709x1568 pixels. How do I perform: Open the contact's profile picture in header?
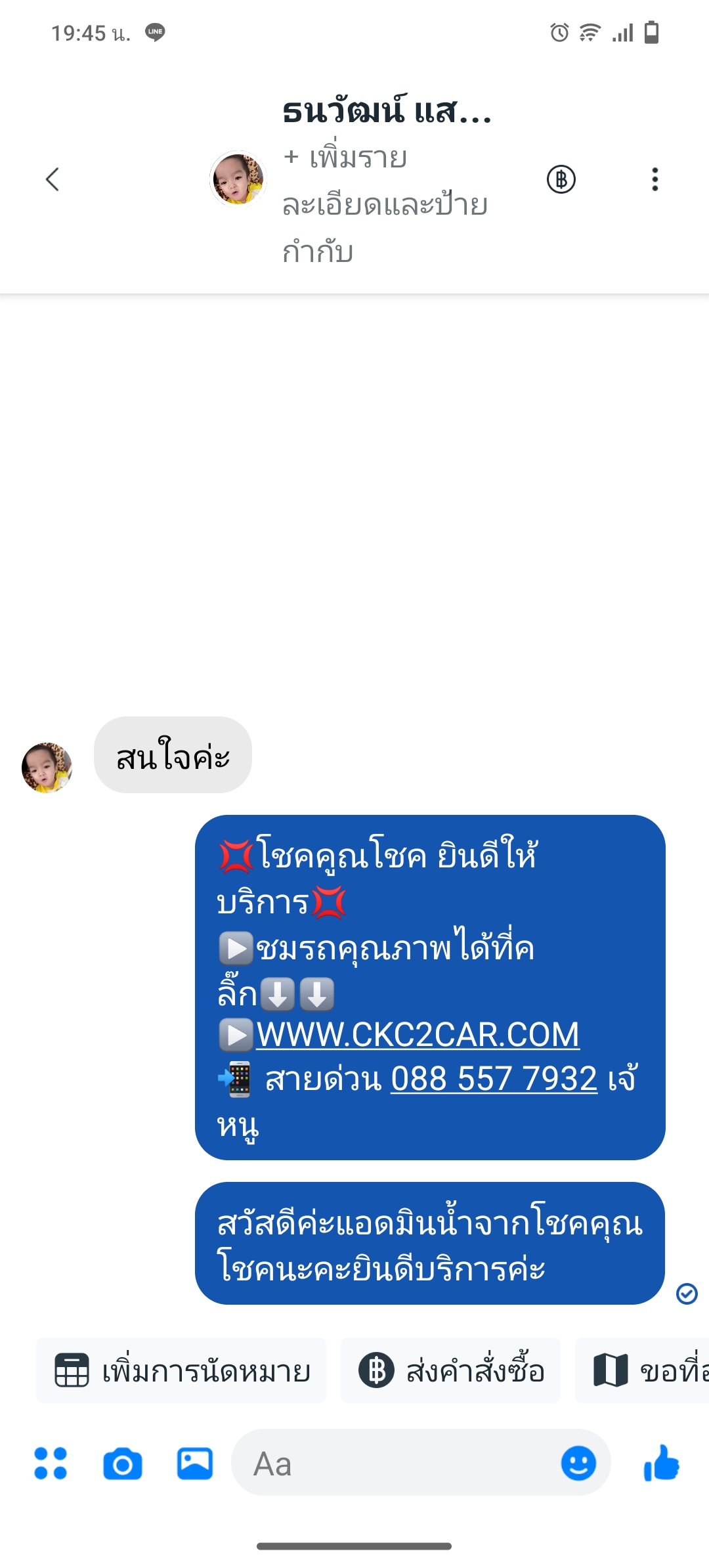click(238, 179)
